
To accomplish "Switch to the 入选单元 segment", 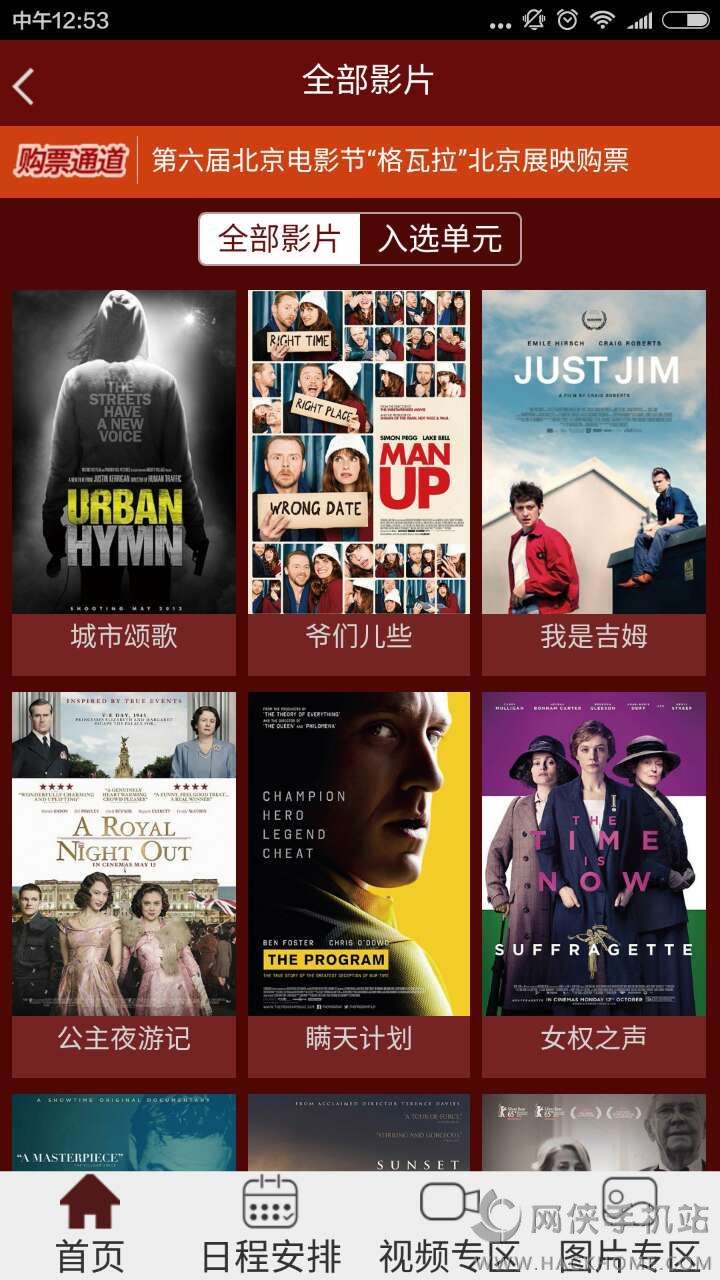I will [440, 240].
